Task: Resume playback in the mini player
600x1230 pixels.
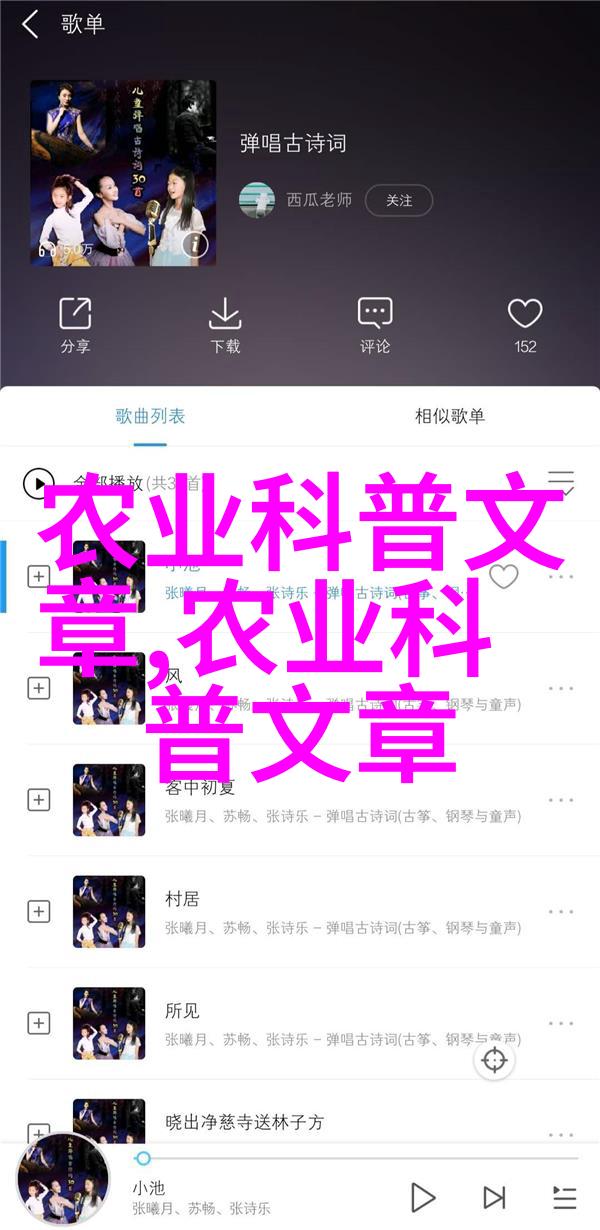Action: 423,1196
